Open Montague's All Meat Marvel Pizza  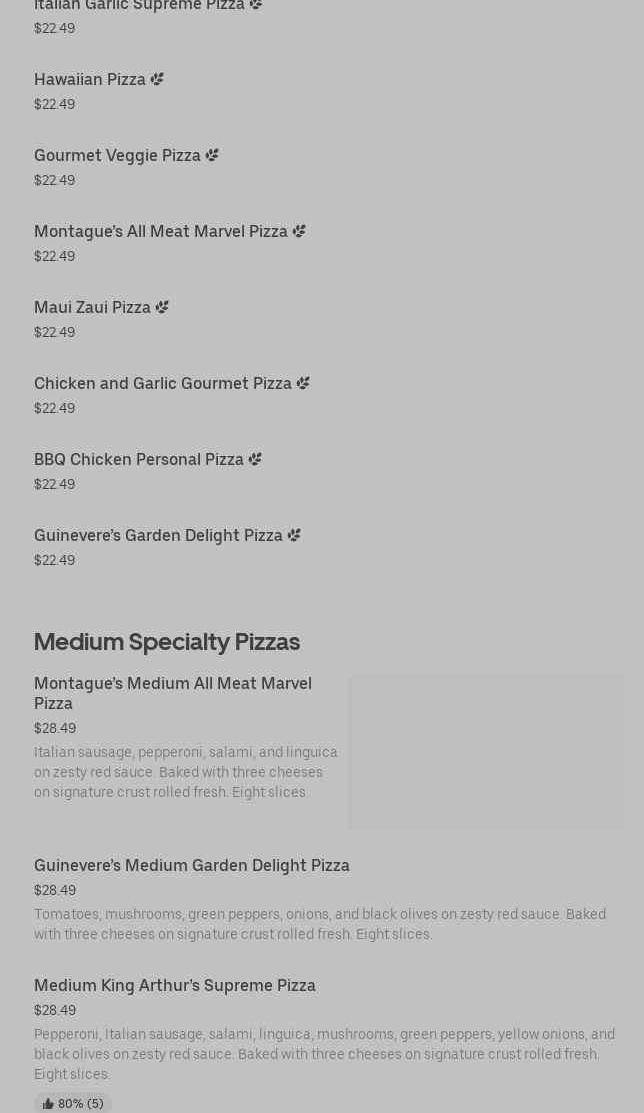161,231
